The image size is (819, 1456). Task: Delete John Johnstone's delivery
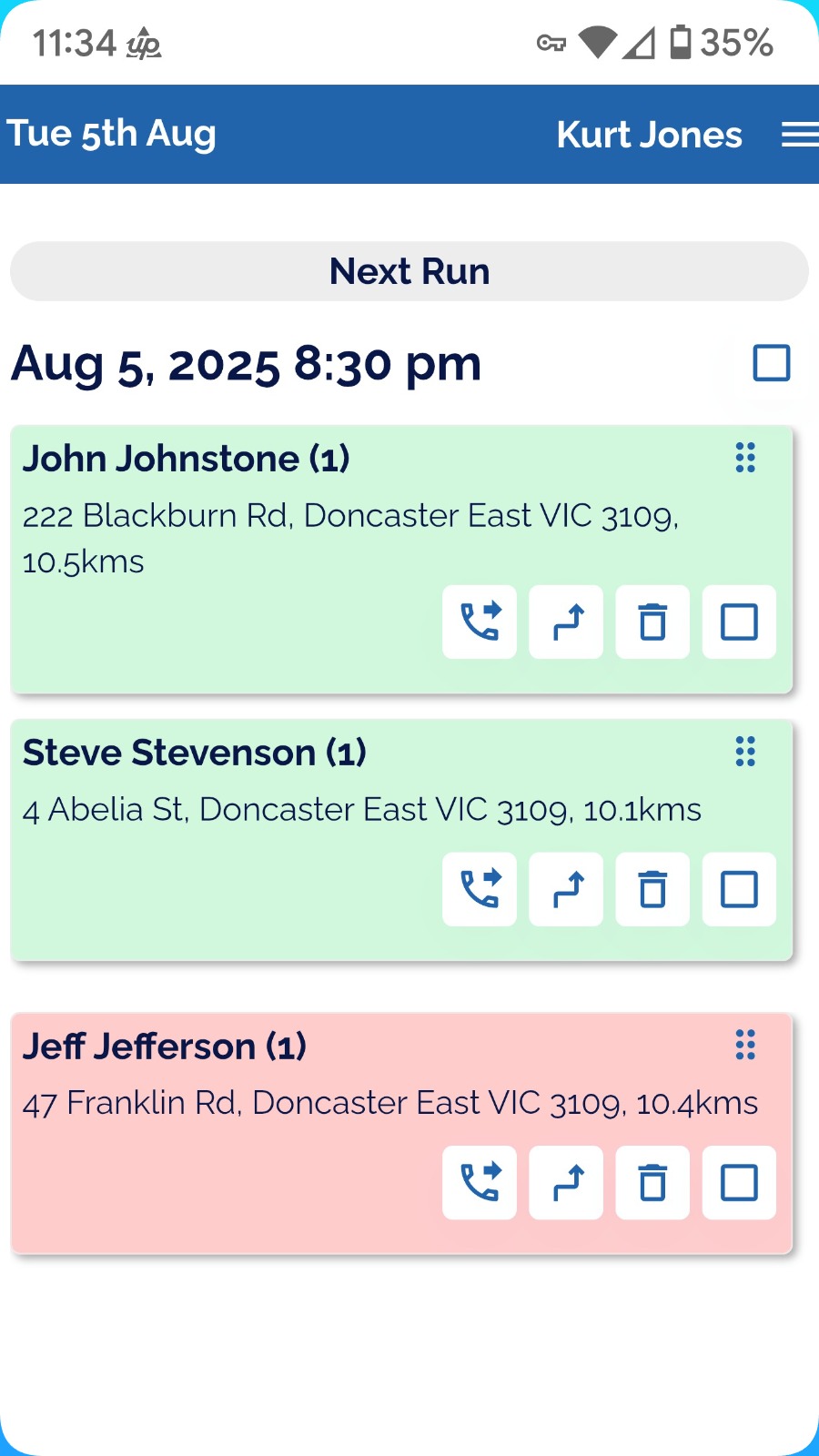tap(652, 622)
